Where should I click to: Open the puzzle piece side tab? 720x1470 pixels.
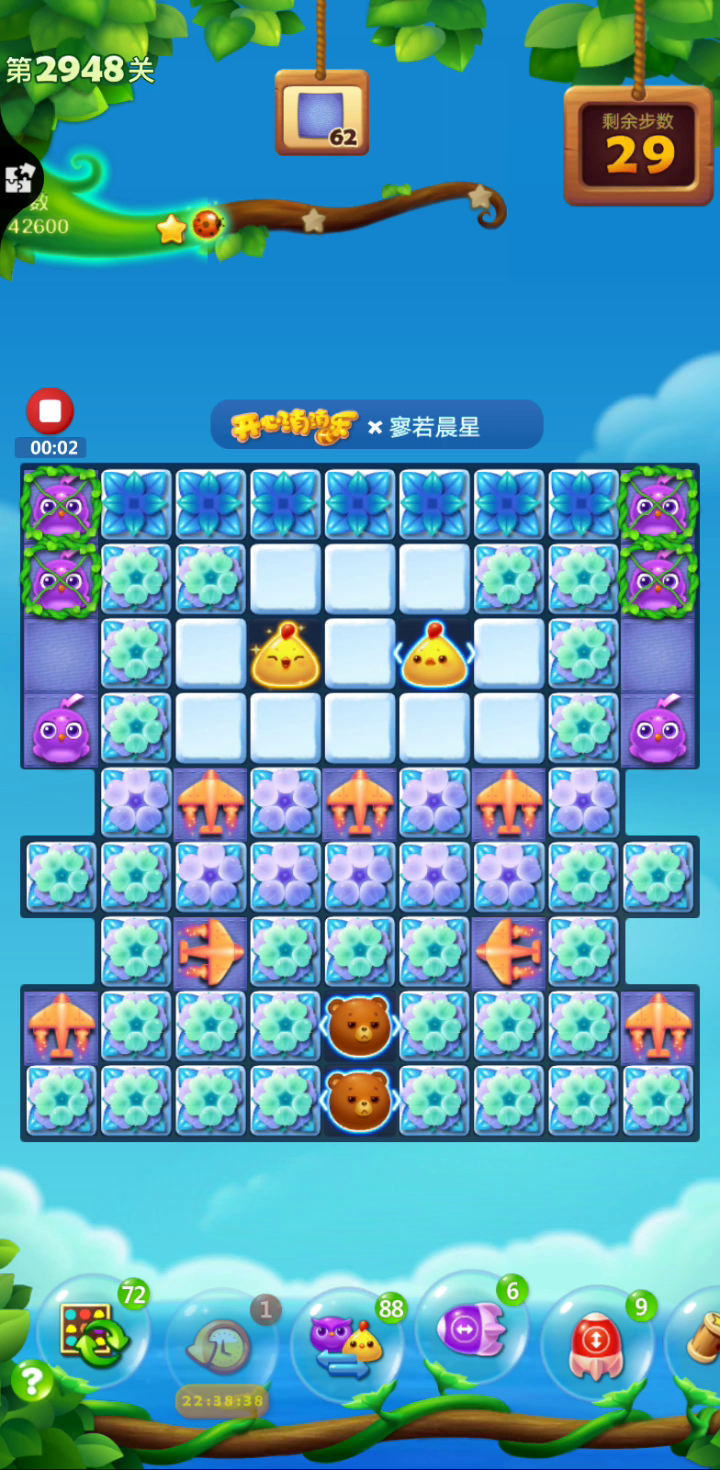click(17, 180)
